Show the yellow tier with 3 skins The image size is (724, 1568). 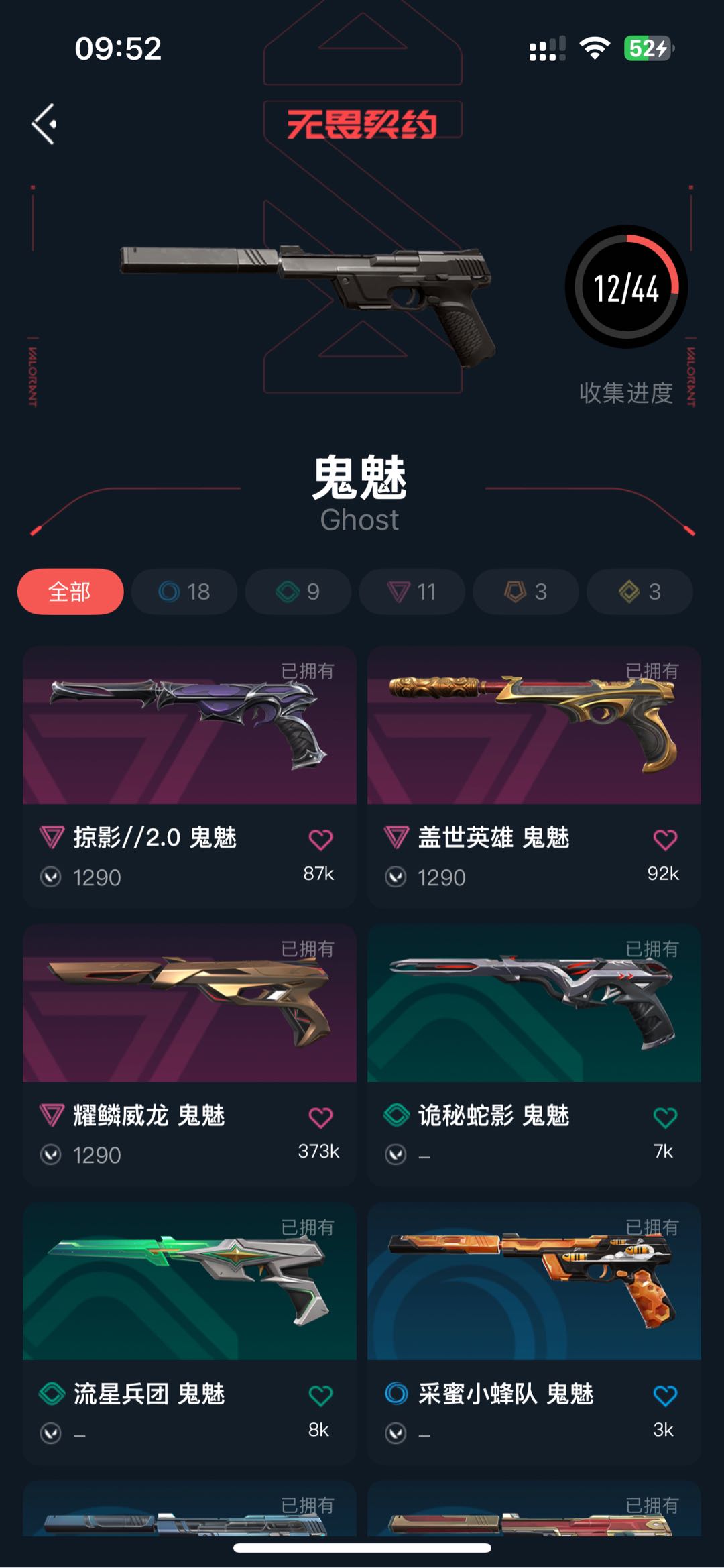[640, 592]
